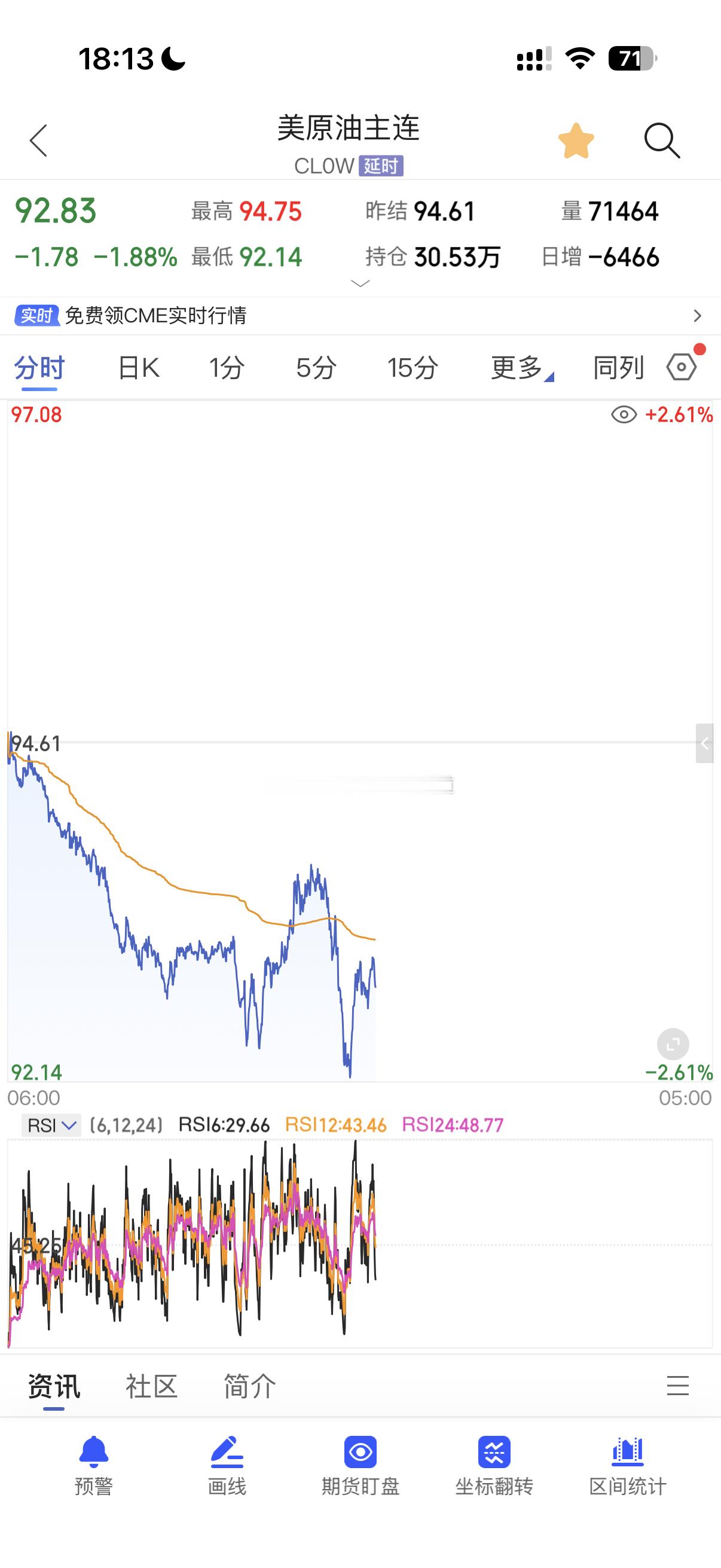This screenshot has width=721, height=1568.
Task: Open the 更多 timeframe dropdown
Action: (522, 368)
